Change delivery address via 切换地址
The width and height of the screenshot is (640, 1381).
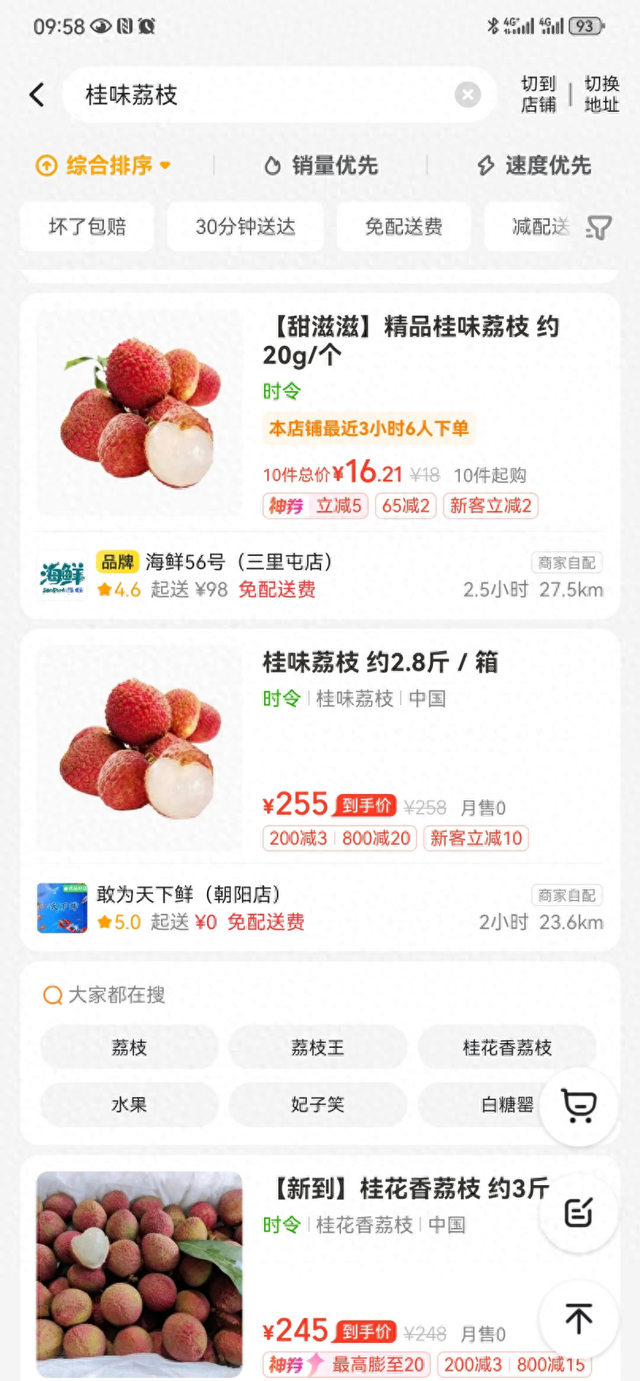click(x=601, y=95)
